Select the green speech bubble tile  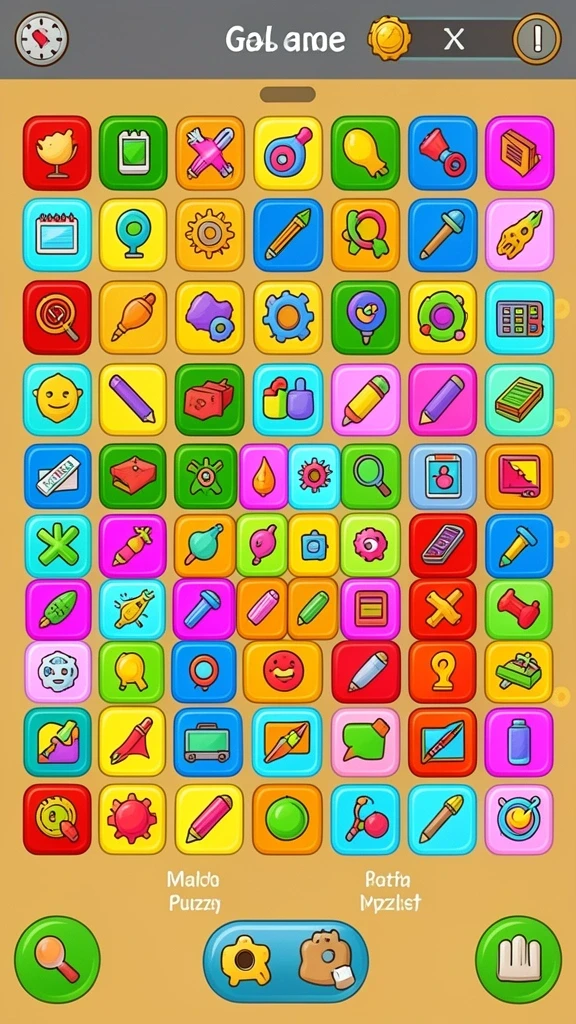pos(365,742)
